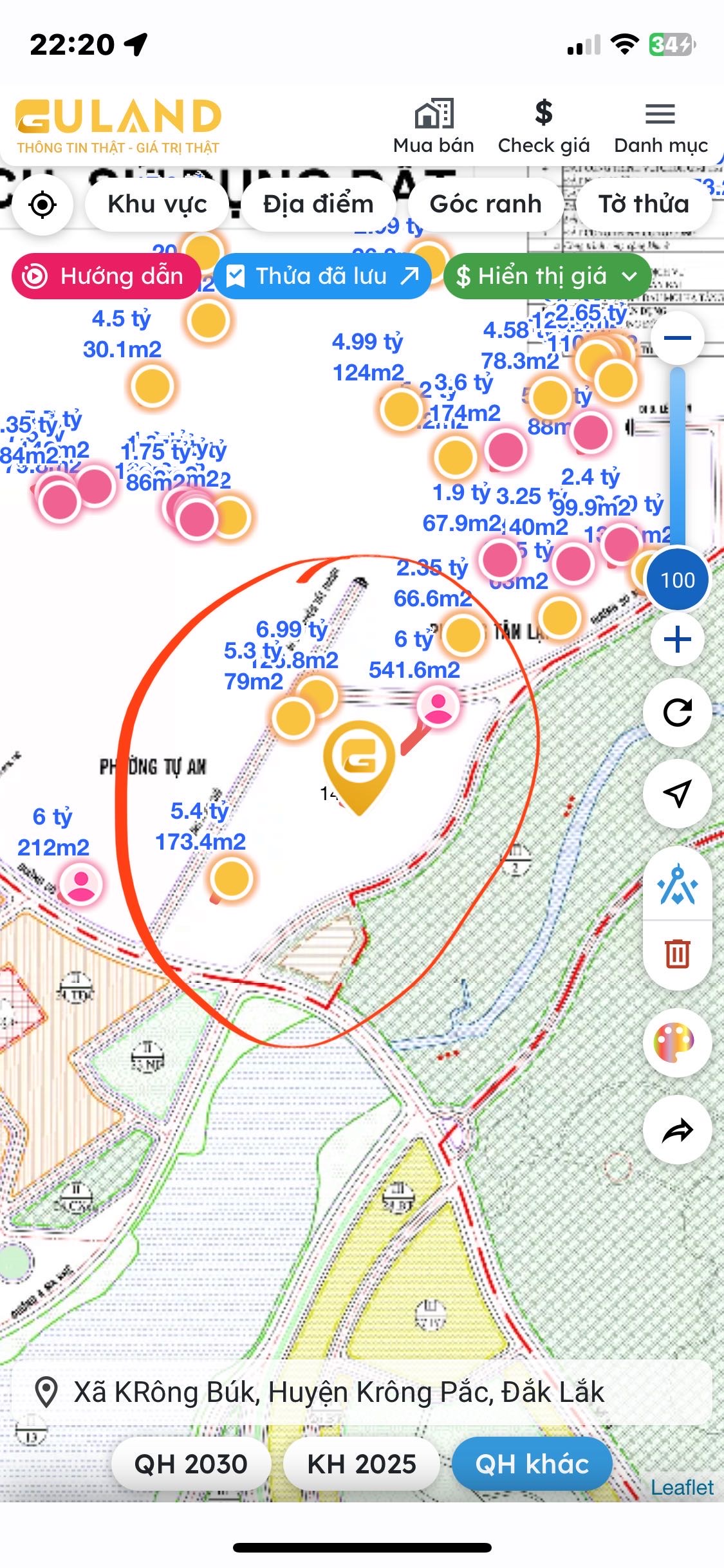
Task: Expand the Hiển thị giá dropdown
Action: tap(546, 276)
